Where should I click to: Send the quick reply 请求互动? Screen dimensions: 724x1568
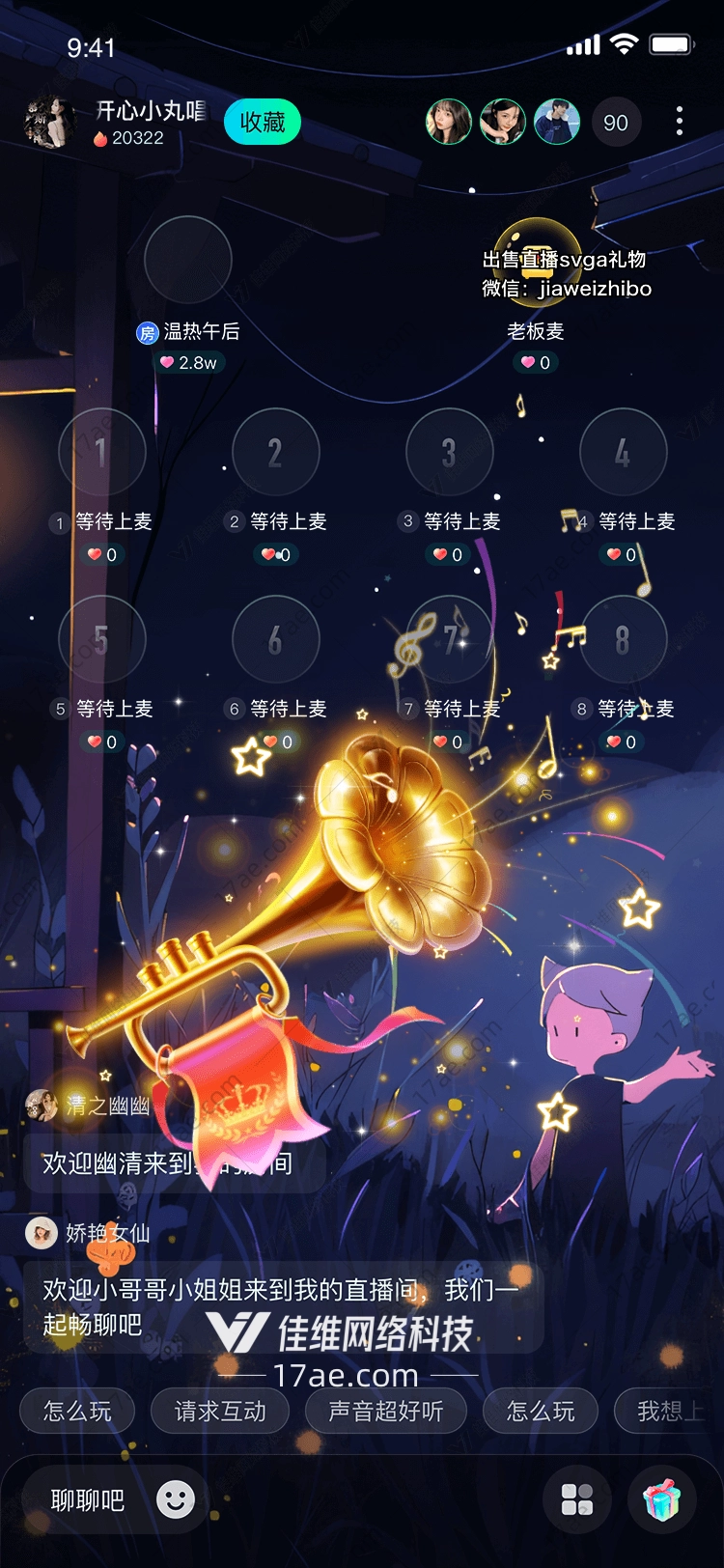pyautogui.click(x=220, y=1412)
